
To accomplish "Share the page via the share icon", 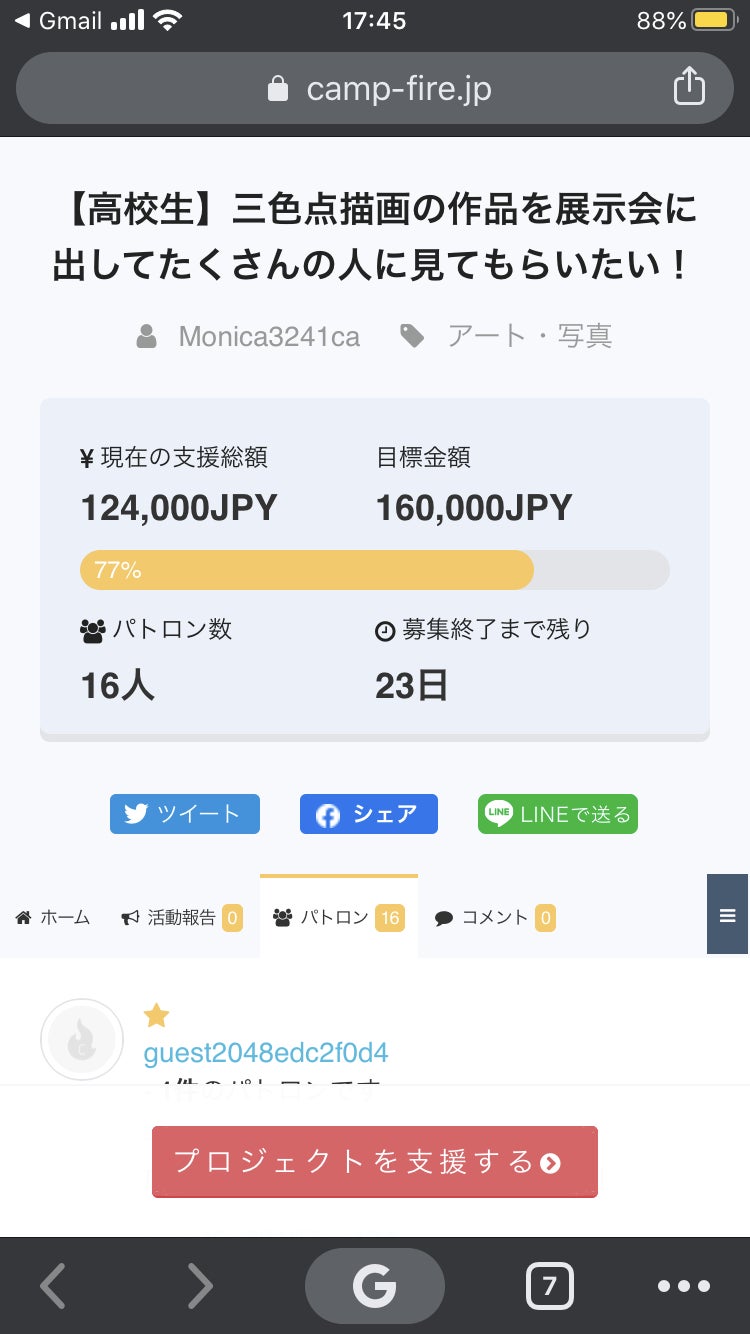I will (x=689, y=88).
